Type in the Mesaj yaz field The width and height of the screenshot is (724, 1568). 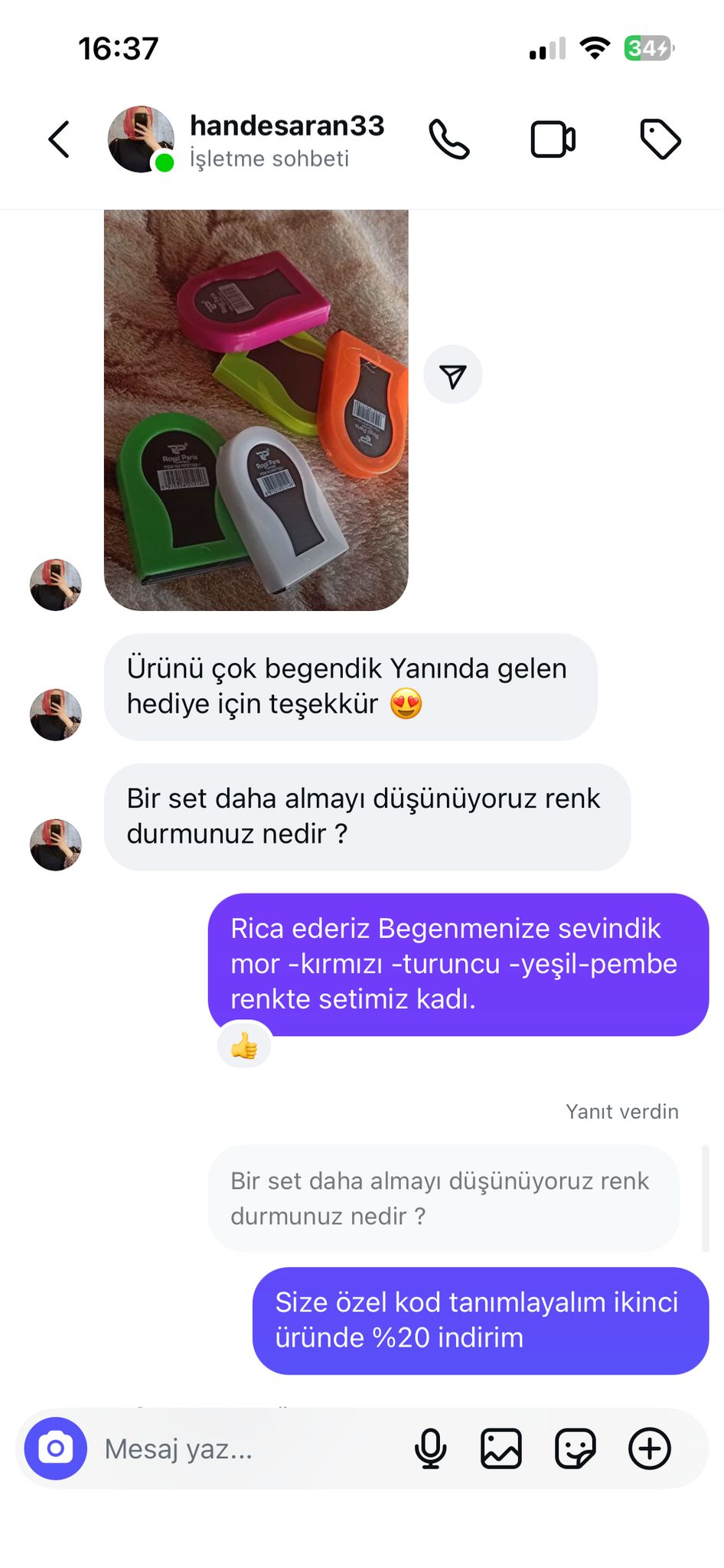click(245, 1449)
